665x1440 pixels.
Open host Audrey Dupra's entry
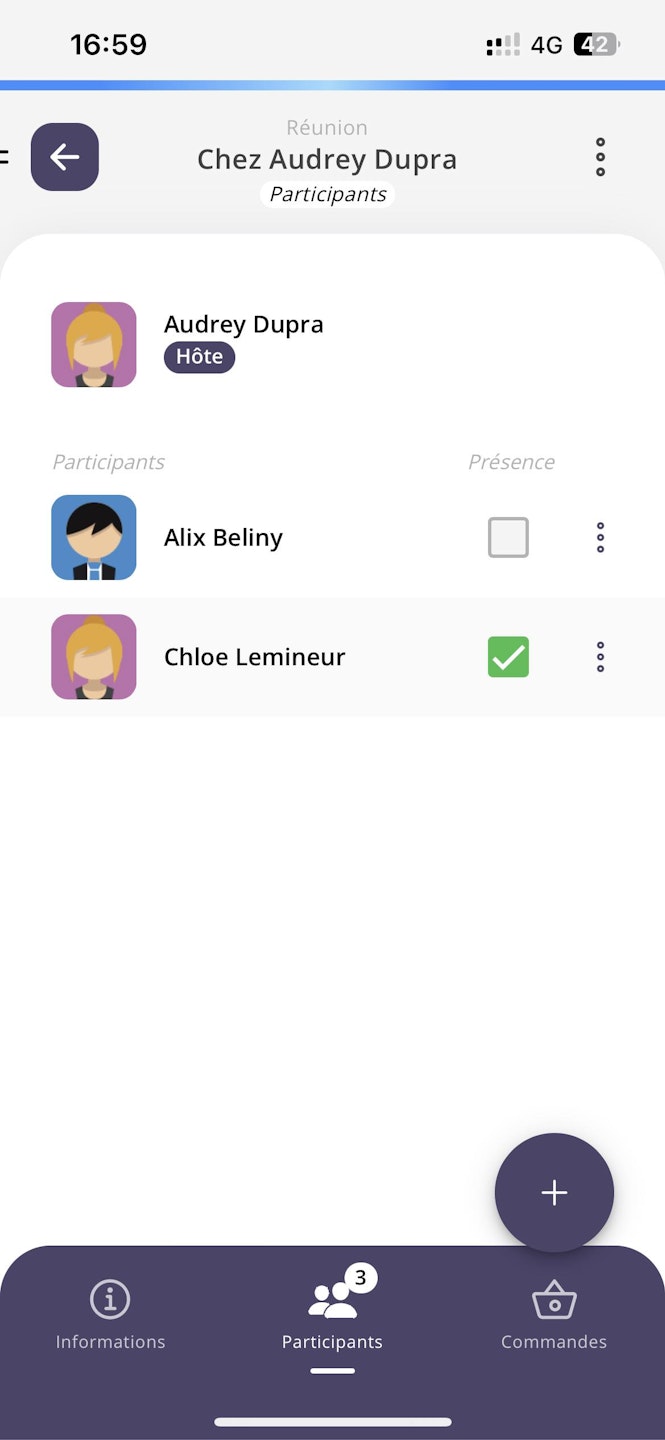click(x=243, y=343)
